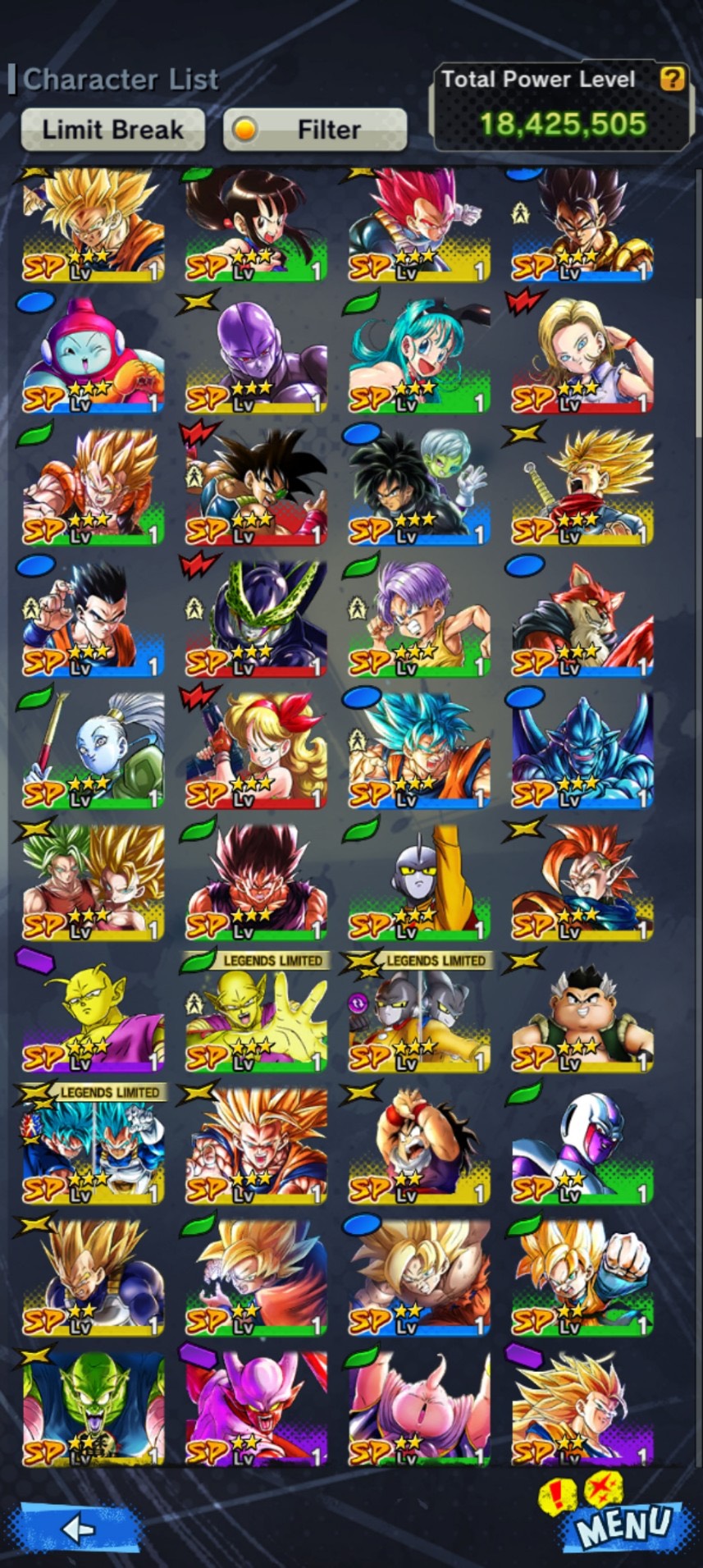Open the Broly and Cheelai card
The height and width of the screenshot is (1568, 703).
pos(419,487)
